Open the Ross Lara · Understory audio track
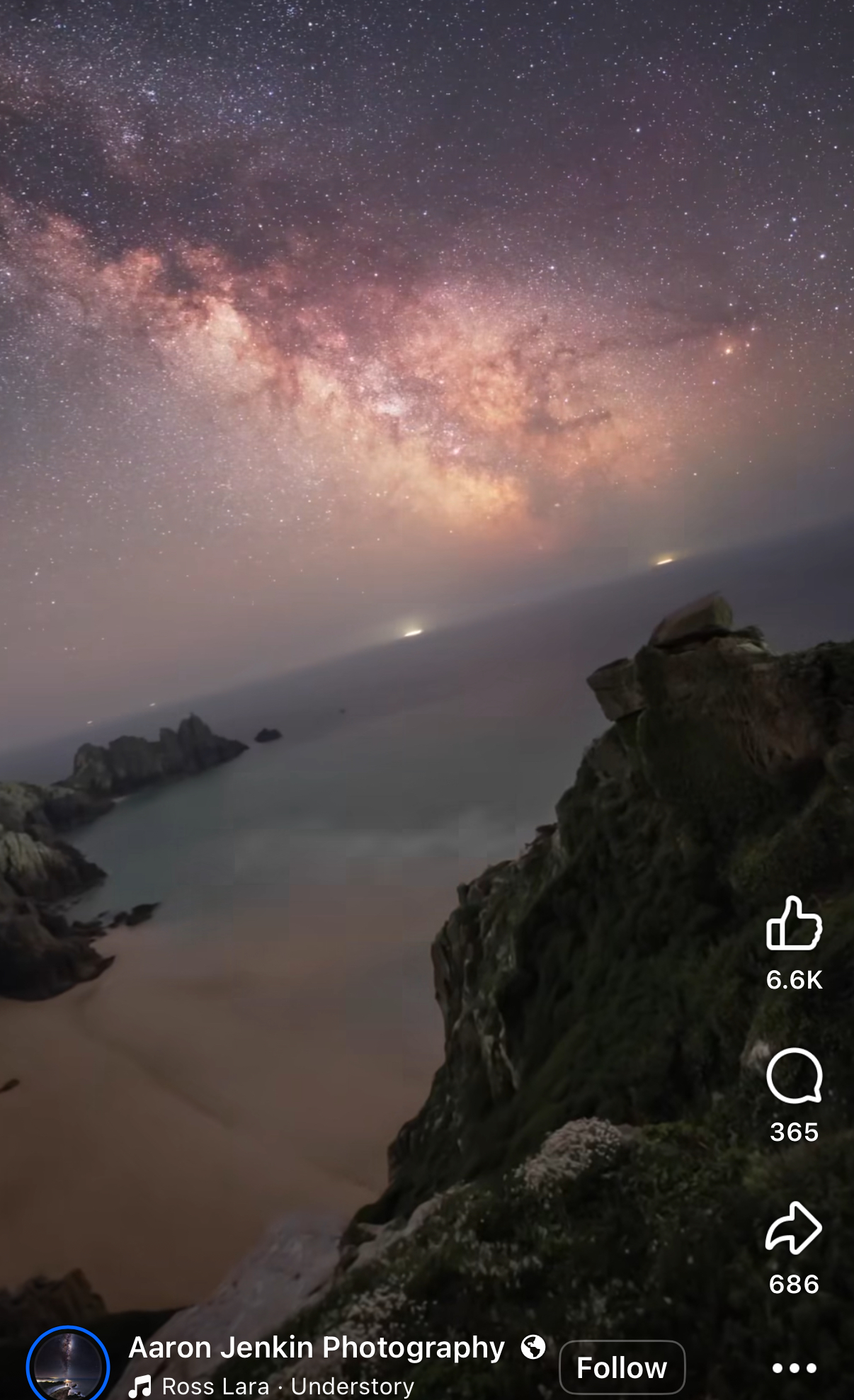 [287, 1386]
